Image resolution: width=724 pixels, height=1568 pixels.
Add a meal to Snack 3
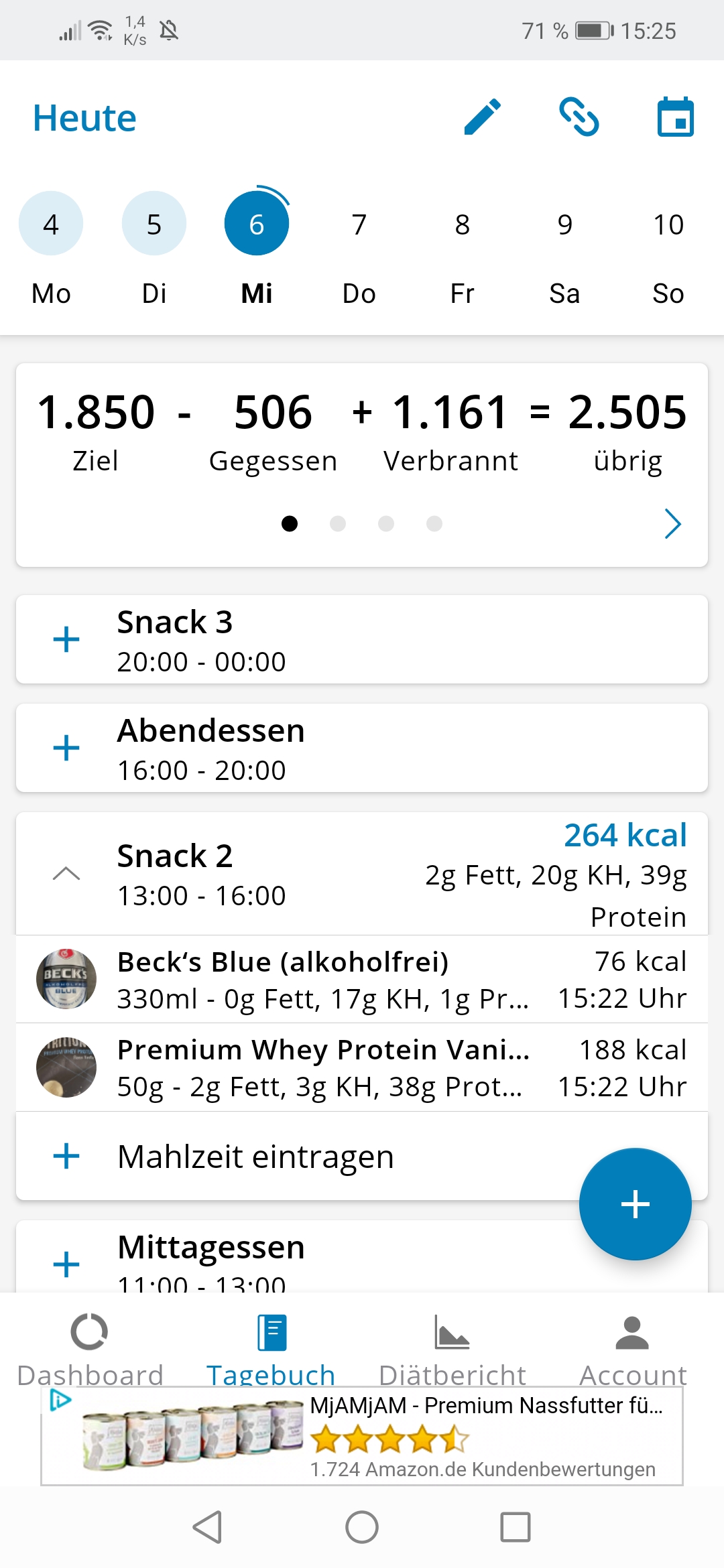tap(66, 639)
